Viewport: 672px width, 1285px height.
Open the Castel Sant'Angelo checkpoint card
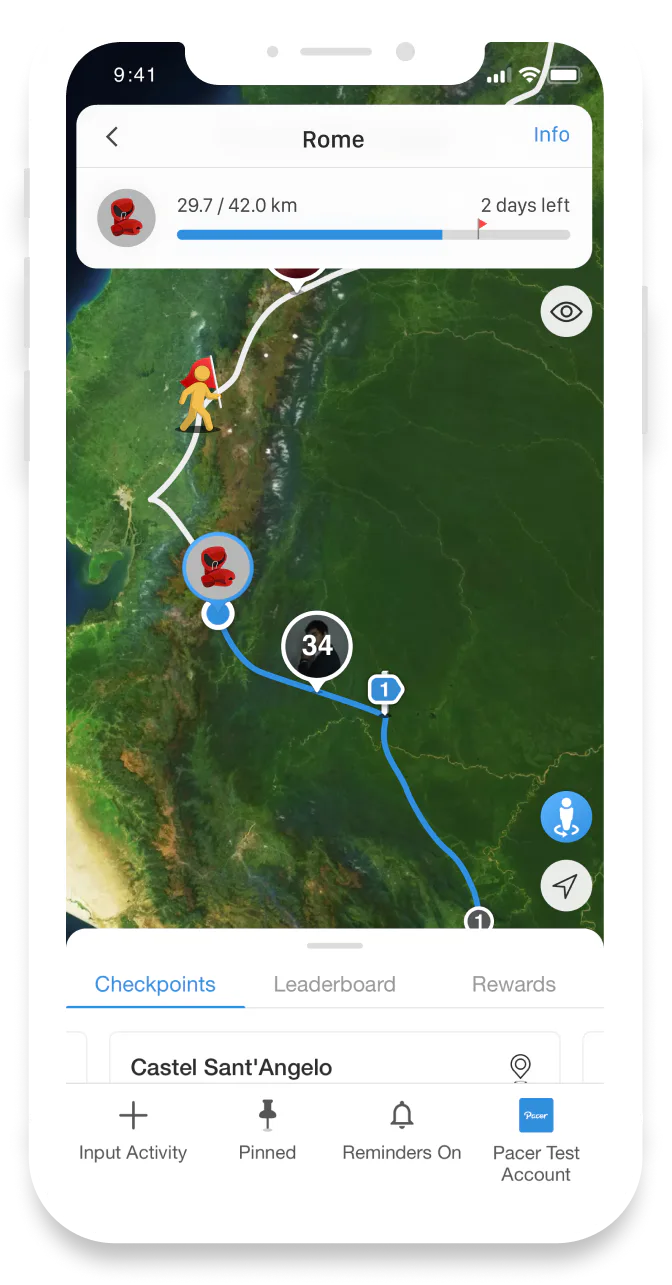tap(334, 1058)
